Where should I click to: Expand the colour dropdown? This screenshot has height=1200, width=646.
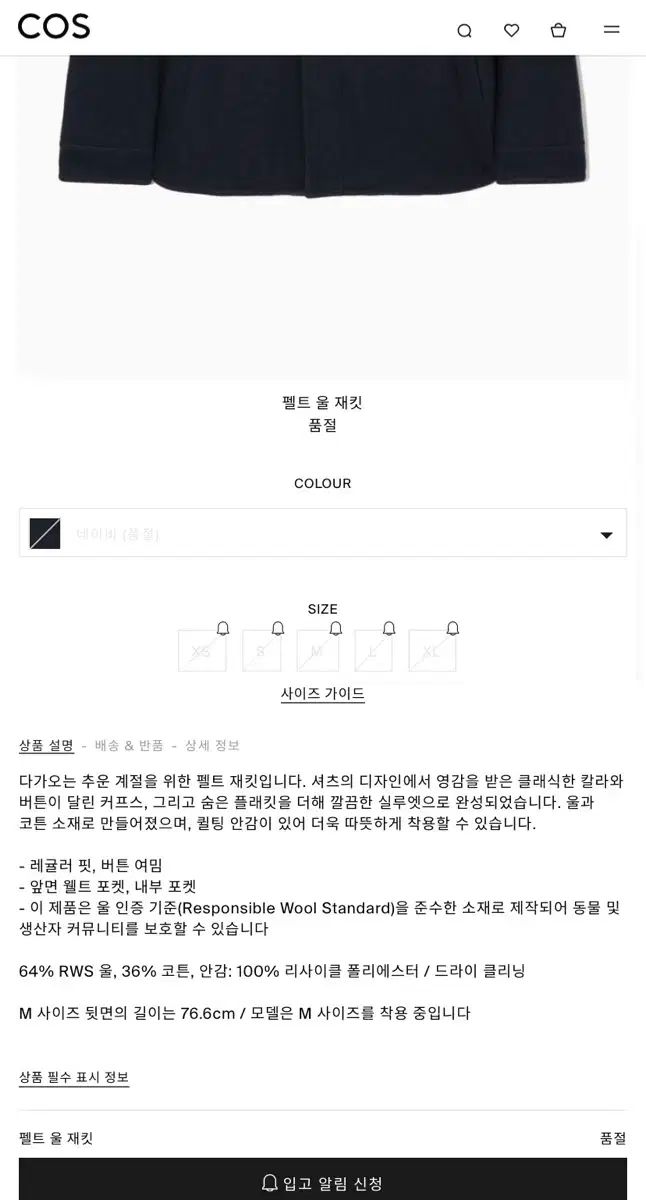(x=323, y=533)
